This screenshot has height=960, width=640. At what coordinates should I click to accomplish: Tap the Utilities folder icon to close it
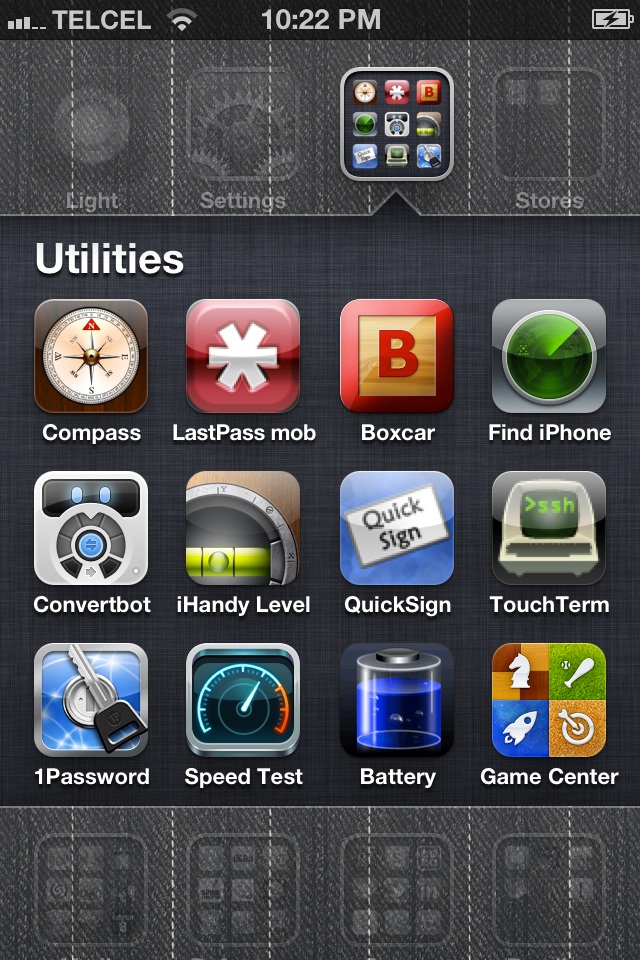click(397, 124)
